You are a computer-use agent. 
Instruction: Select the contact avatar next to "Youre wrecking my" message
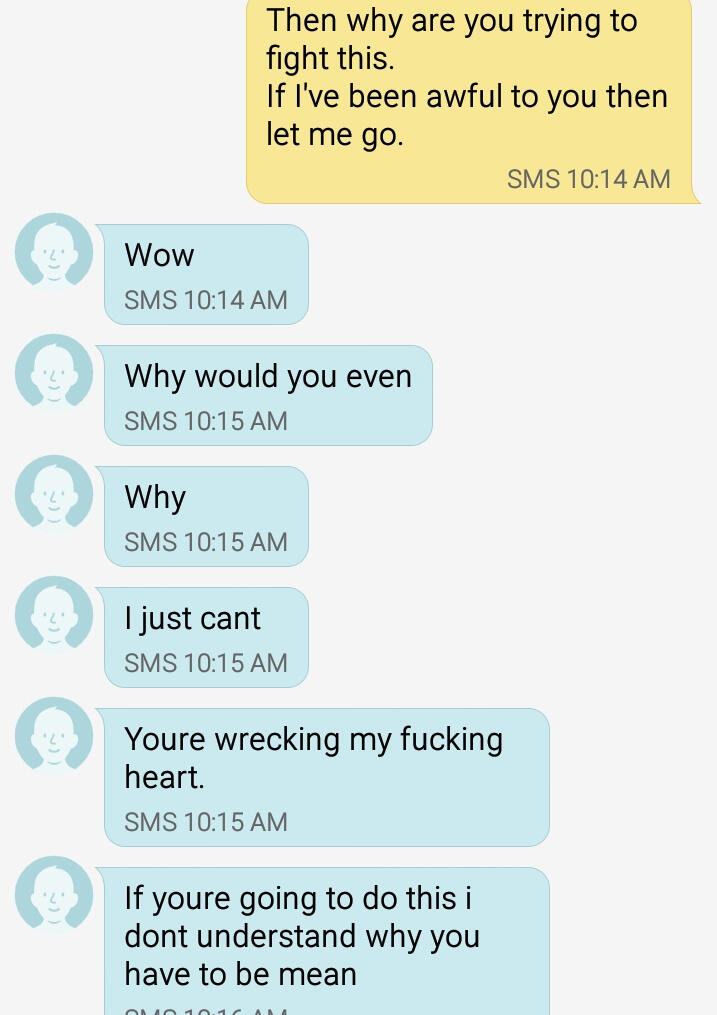coord(54,736)
